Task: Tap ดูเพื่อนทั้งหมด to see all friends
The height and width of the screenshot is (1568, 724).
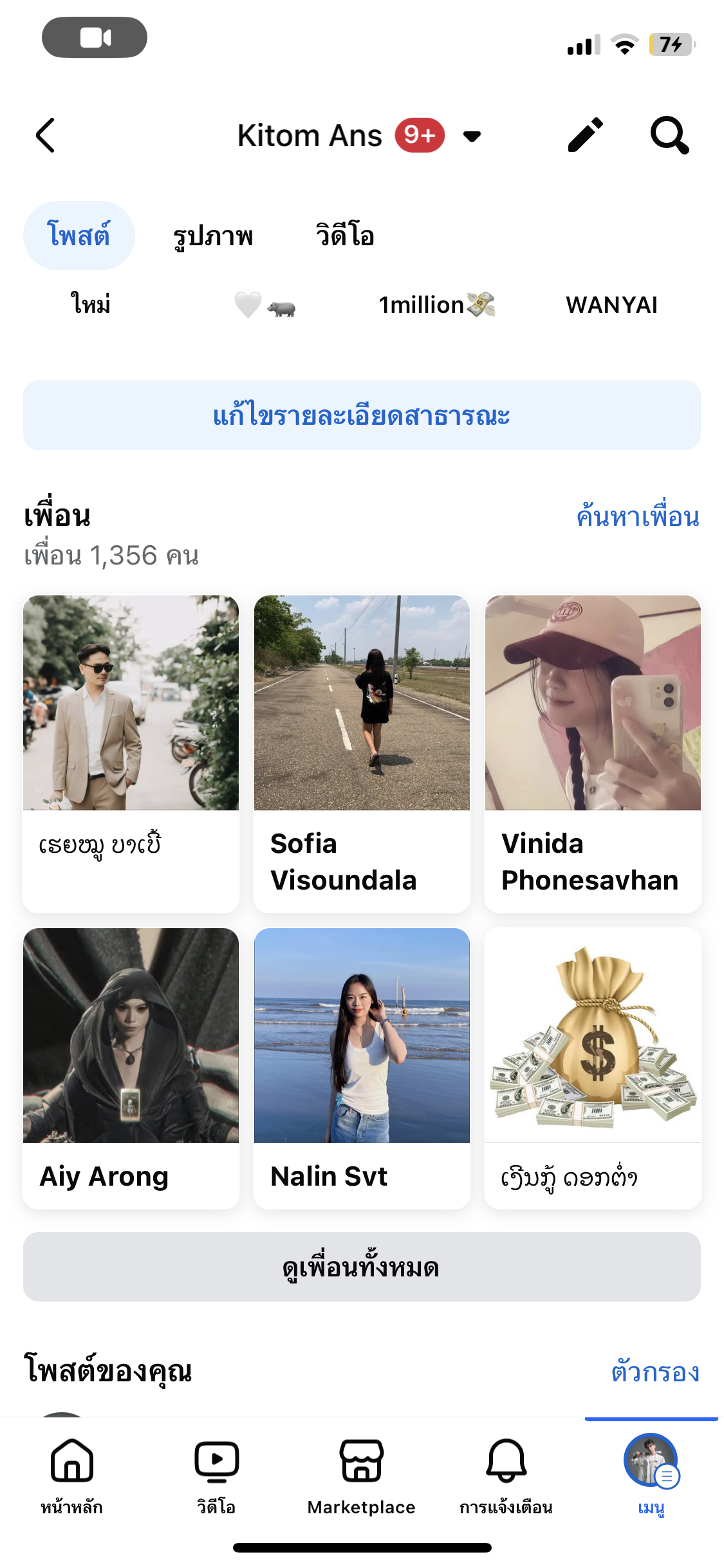Action: pyautogui.click(x=362, y=1267)
